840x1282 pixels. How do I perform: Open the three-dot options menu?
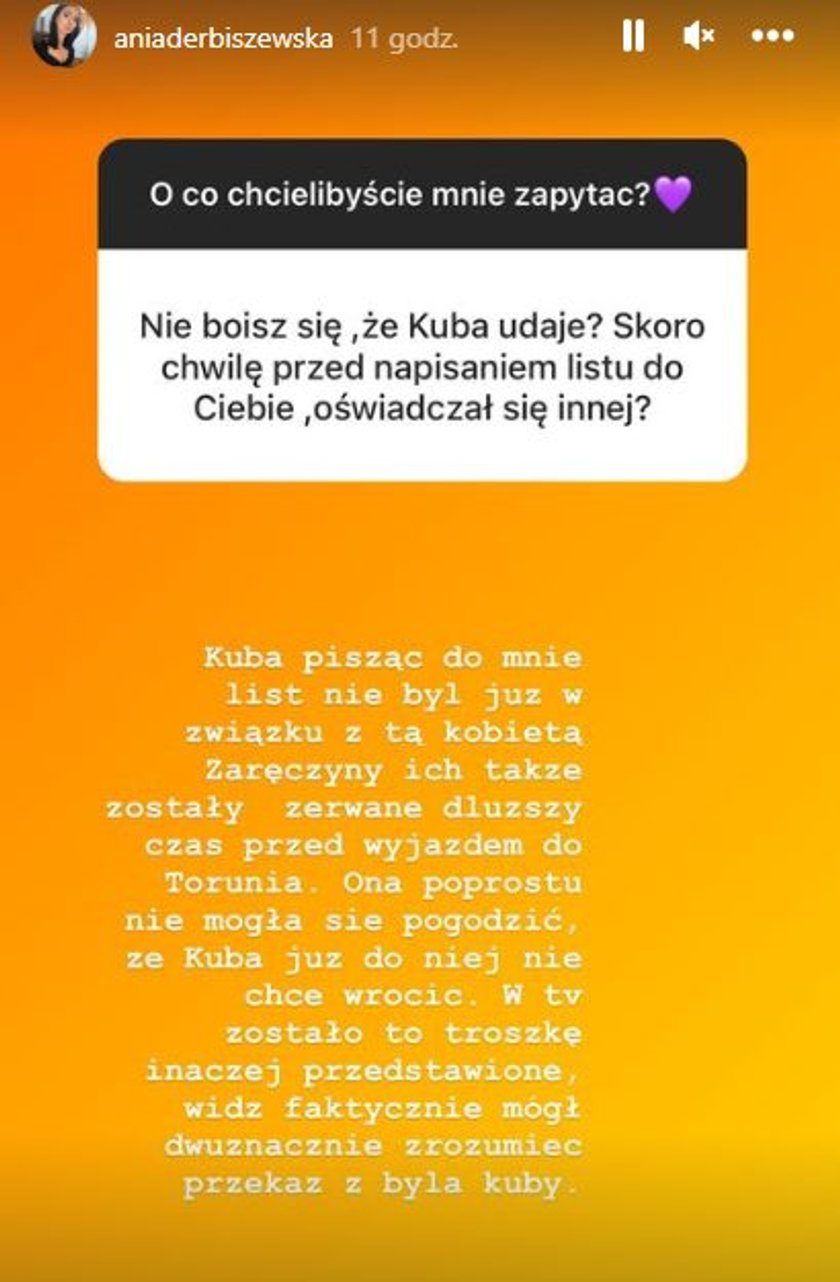pos(772,37)
